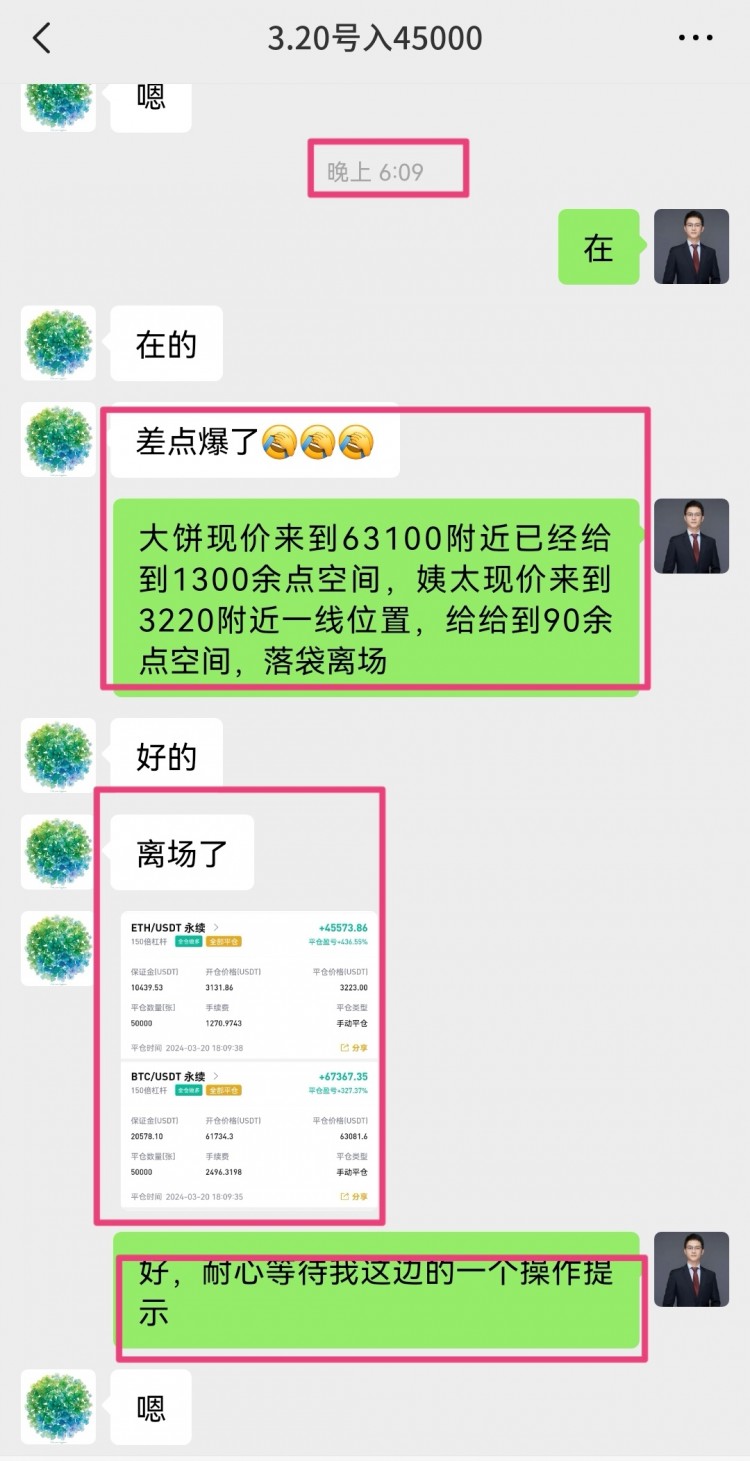Tap the green avatar beside the 离场了 message
750x1461 pixels.
(x=57, y=851)
